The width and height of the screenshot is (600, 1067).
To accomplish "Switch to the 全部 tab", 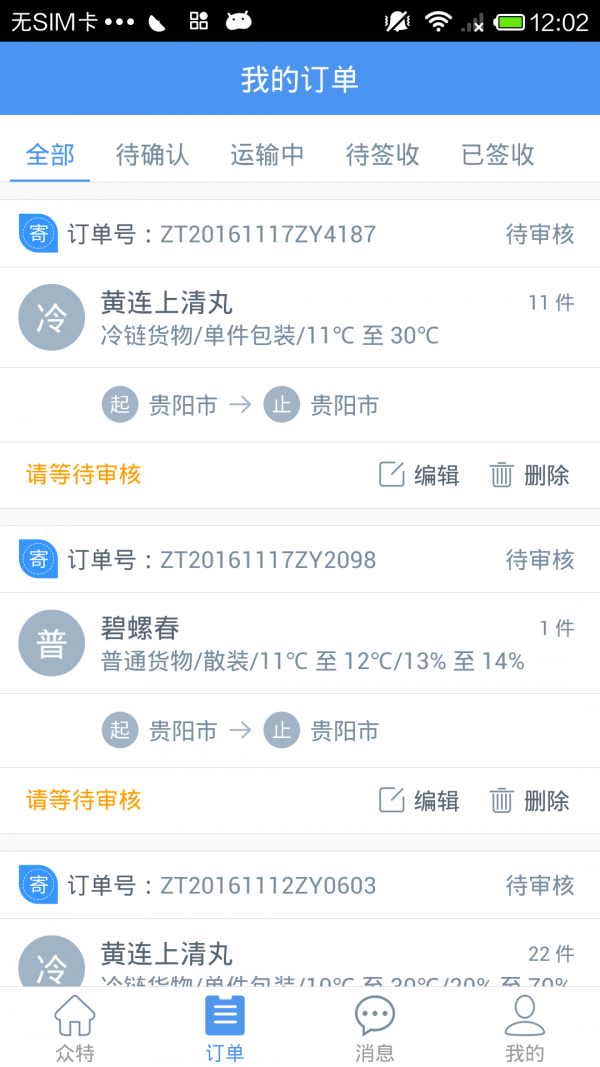I will (50, 155).
